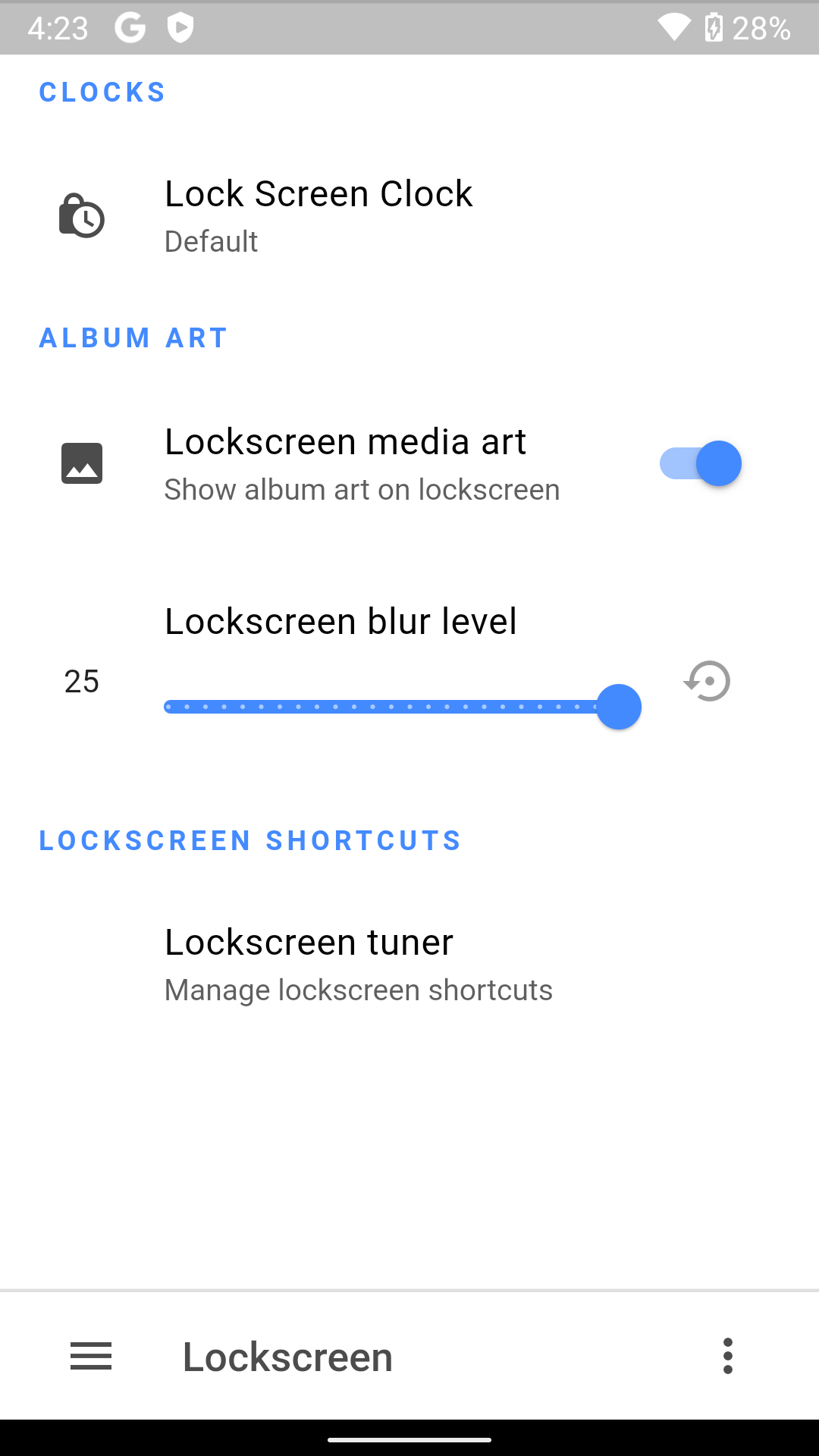Open the three-dot overflow menu
Screen dimensions: 819x1456
point(727,1356)
